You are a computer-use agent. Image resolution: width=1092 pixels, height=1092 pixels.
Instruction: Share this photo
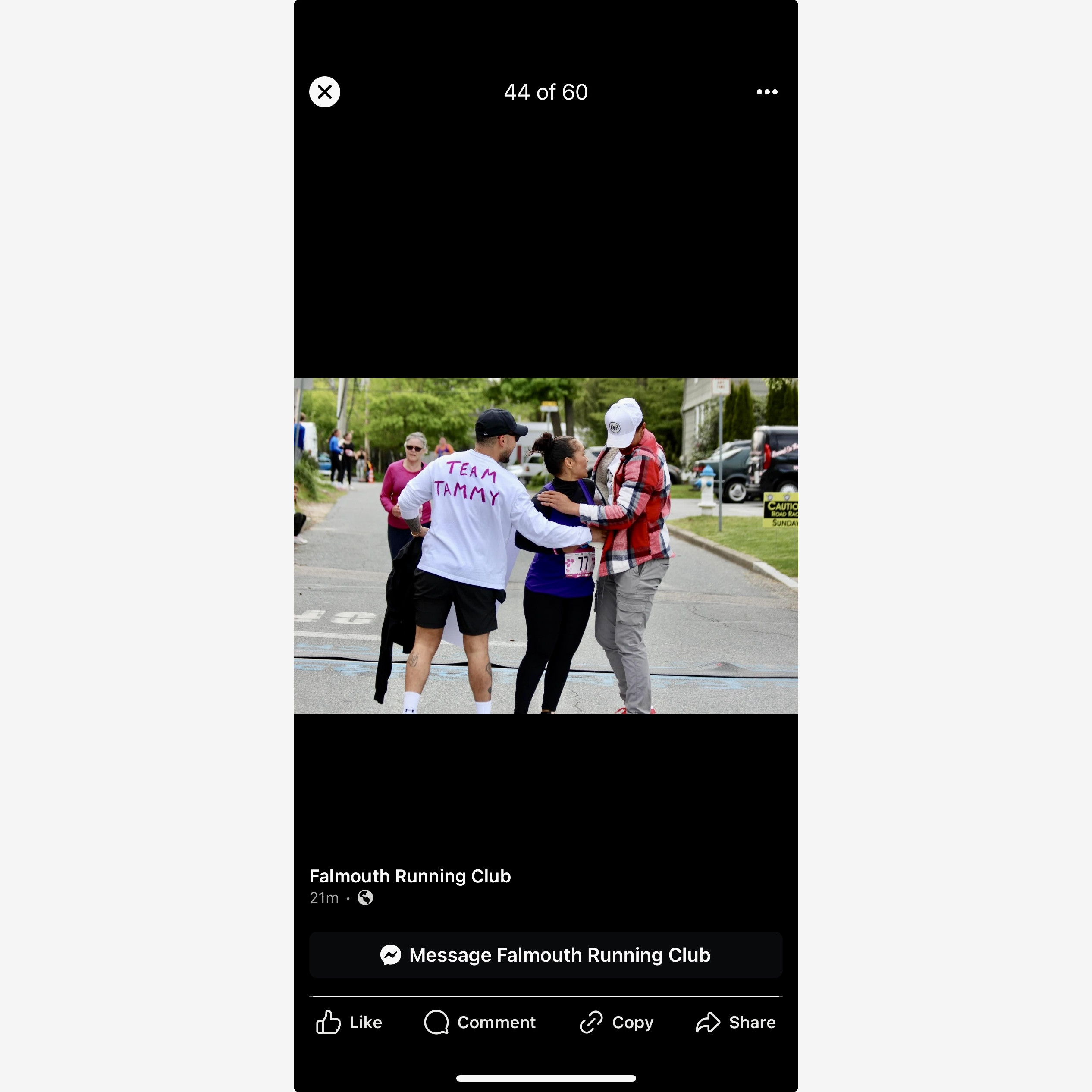pyautogui.click(x=735, y=1023)
